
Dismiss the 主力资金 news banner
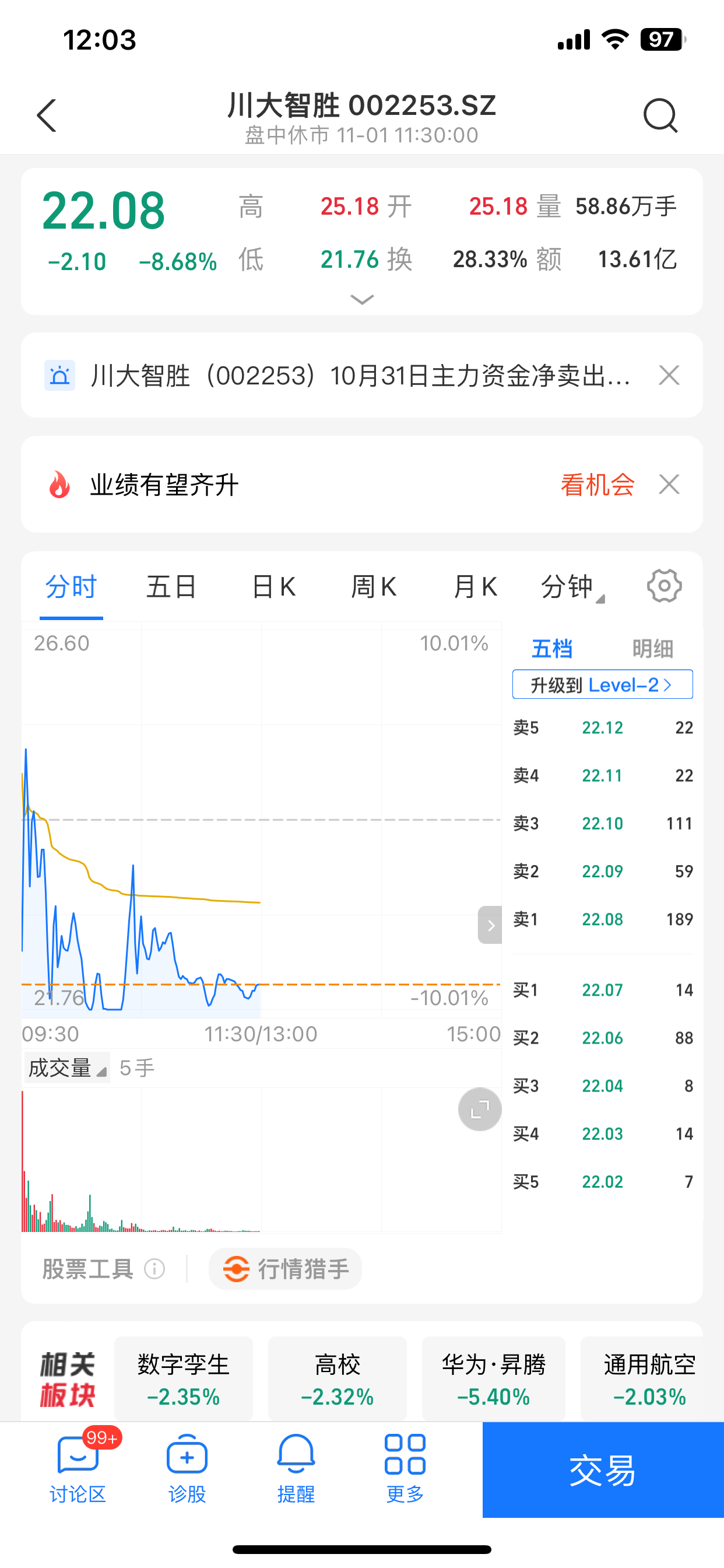(669, 376)
